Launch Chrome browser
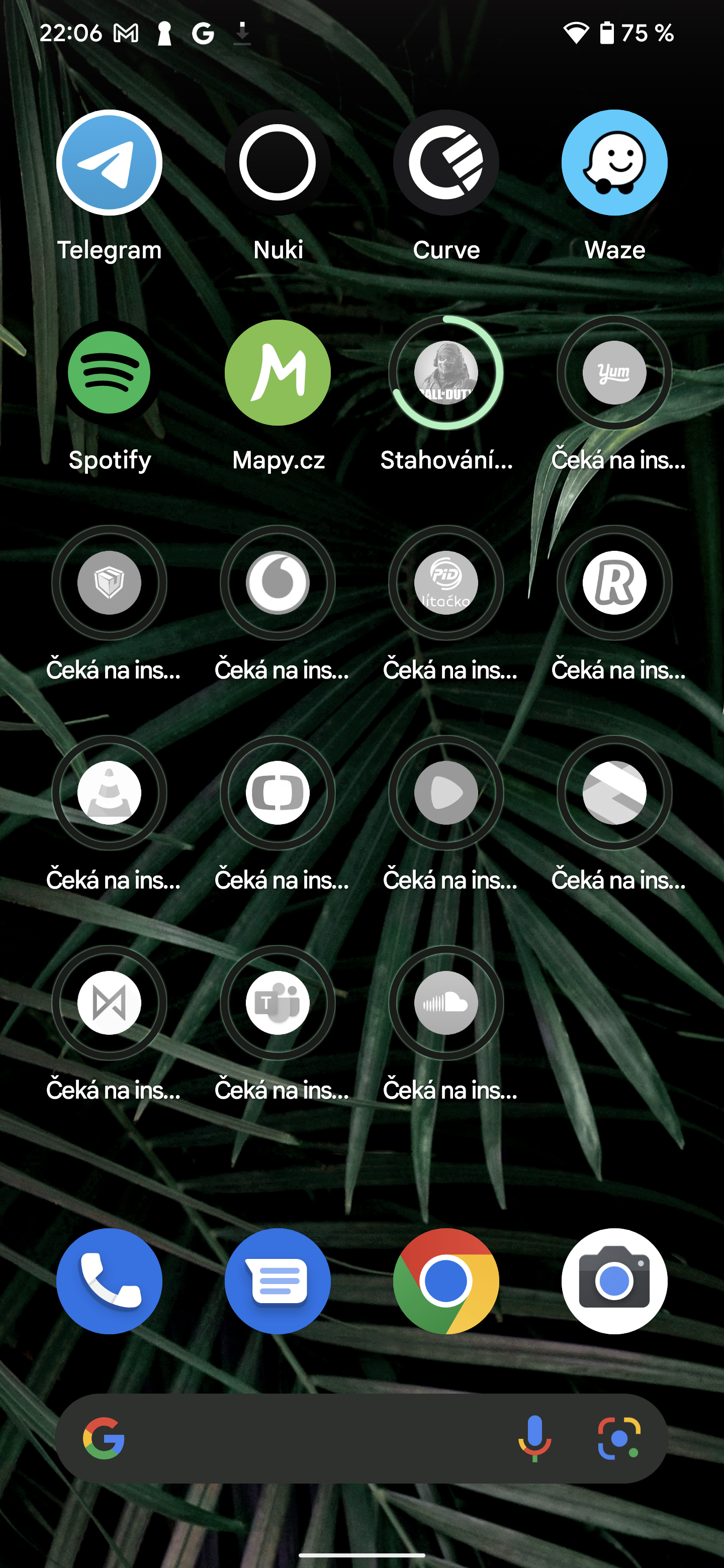This screenshot has height=1568, width=724. click(446, 1281)
